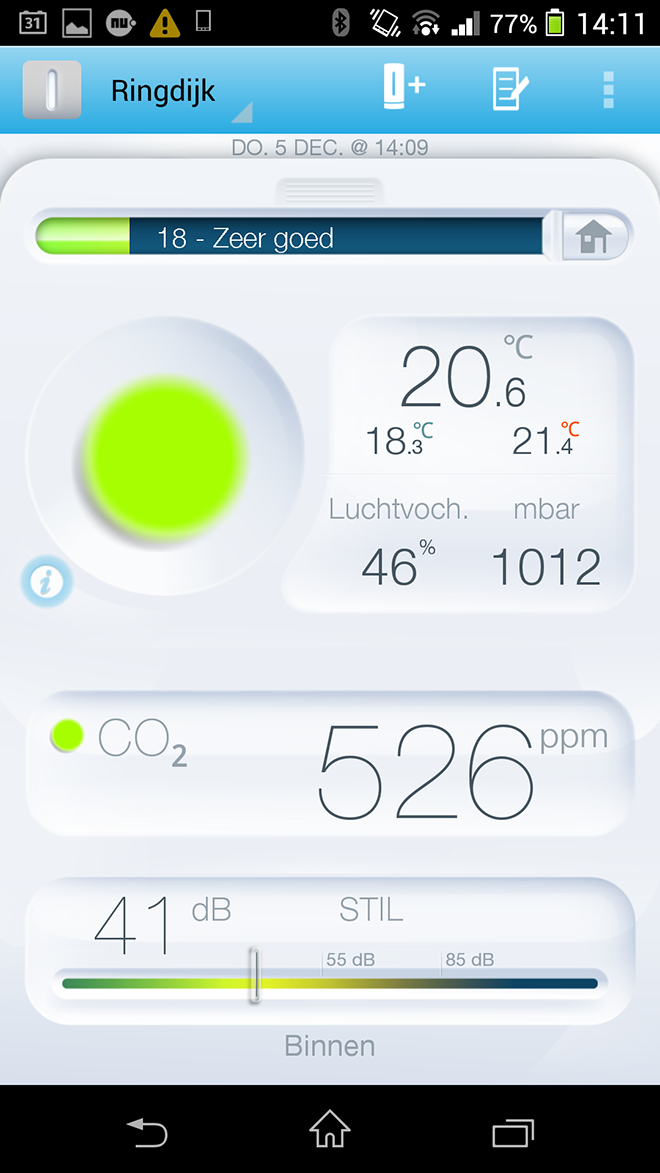Add a new station device

coord(403,88)
